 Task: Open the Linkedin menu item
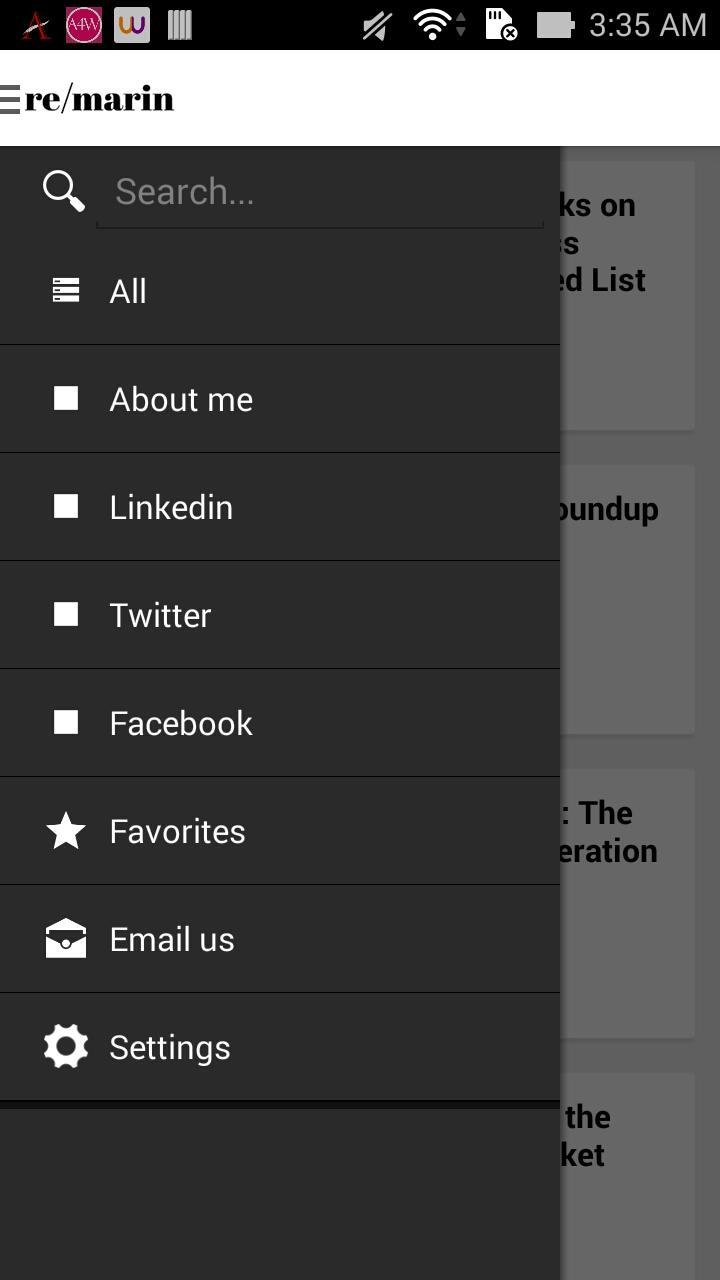280,507
